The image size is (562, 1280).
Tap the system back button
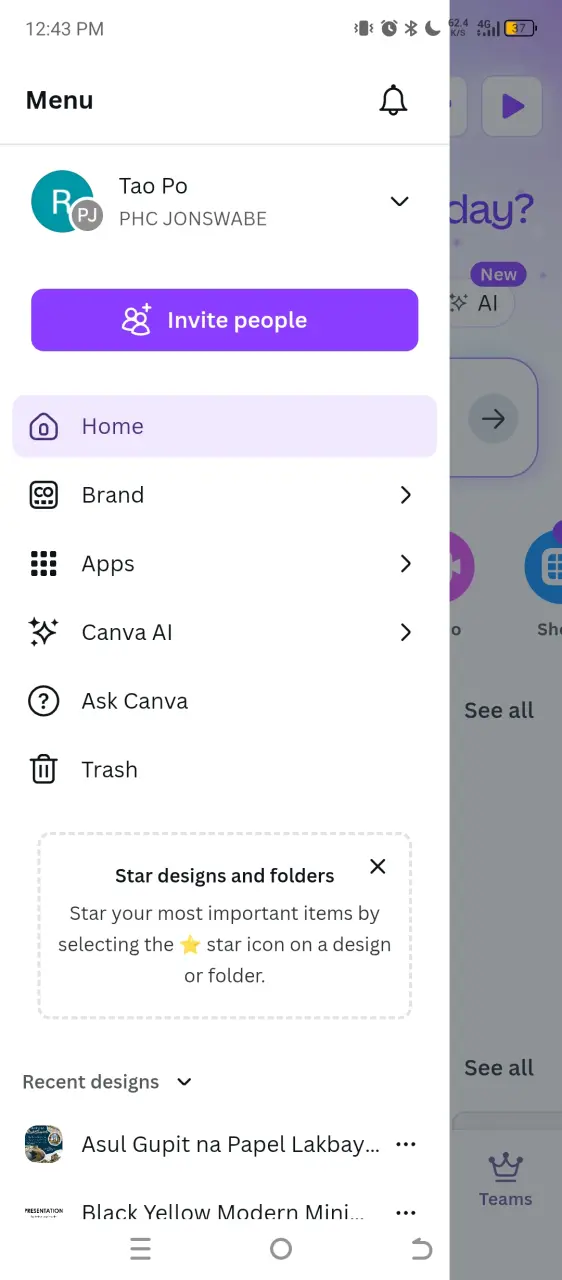click(422, 1248)
